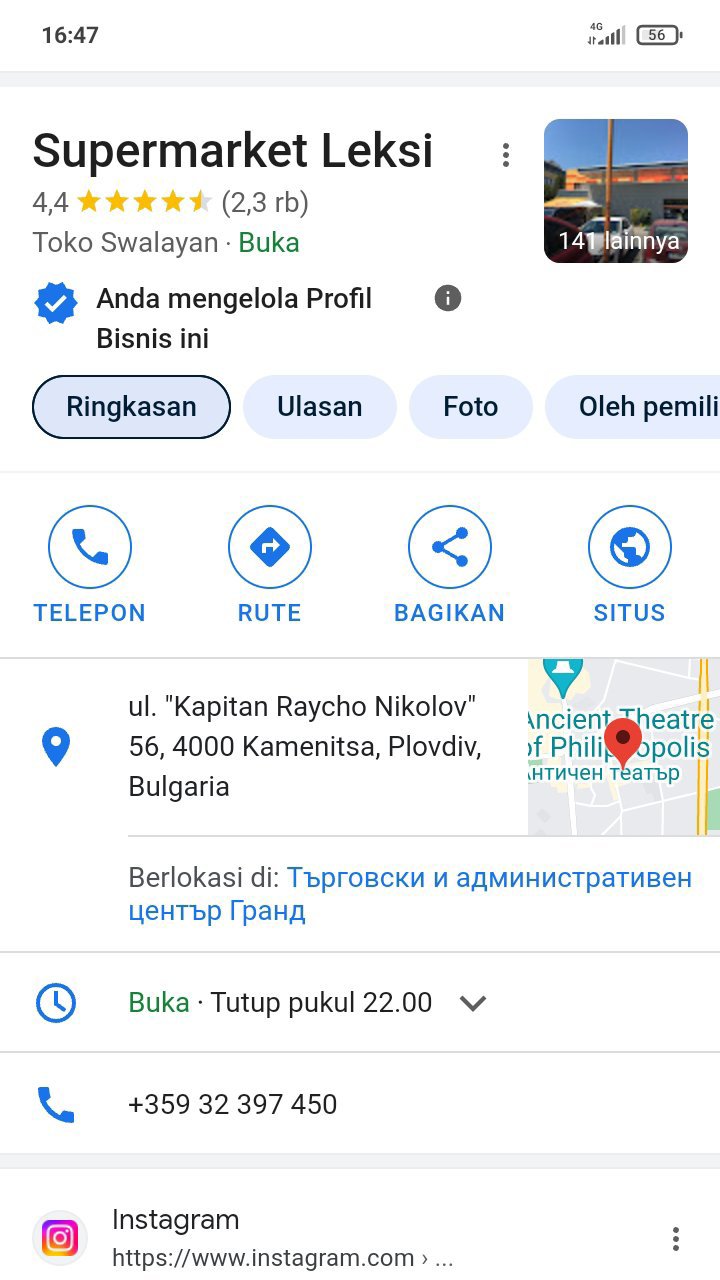Open the 2,3 rb reviews count
Viewport: 720px width, 1280px height.
click(265, 203)
